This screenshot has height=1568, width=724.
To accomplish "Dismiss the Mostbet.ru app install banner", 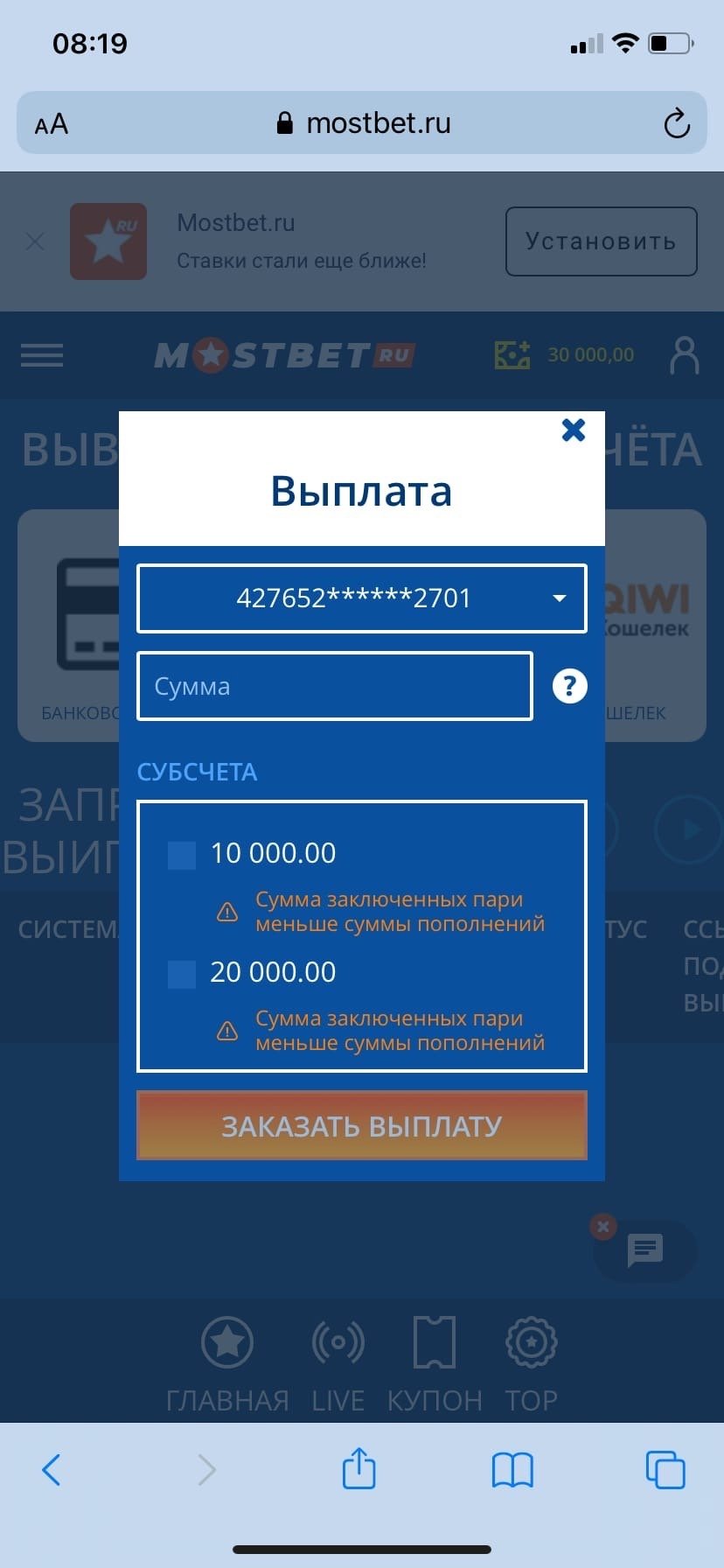I will tap(35, 241).
